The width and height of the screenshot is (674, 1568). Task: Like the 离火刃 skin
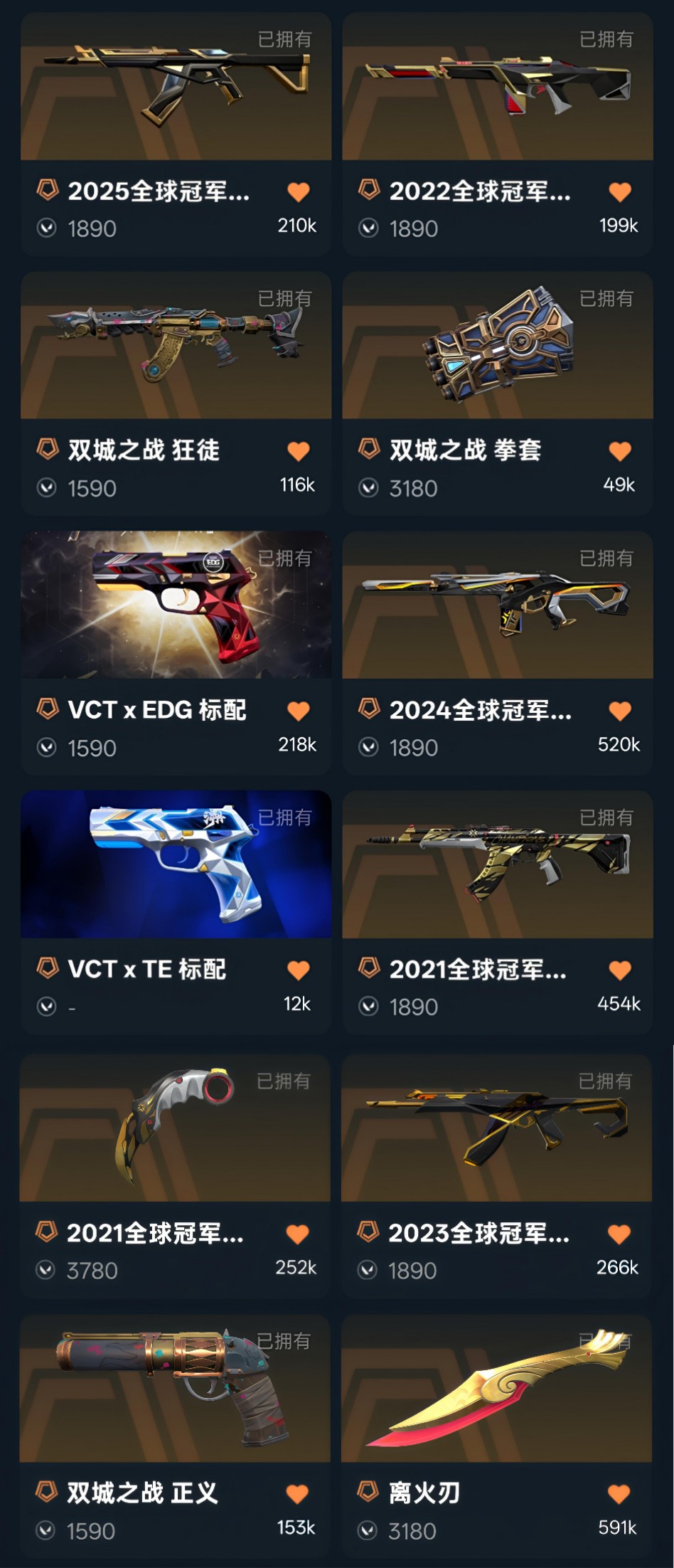click(x=619, y=1494)
